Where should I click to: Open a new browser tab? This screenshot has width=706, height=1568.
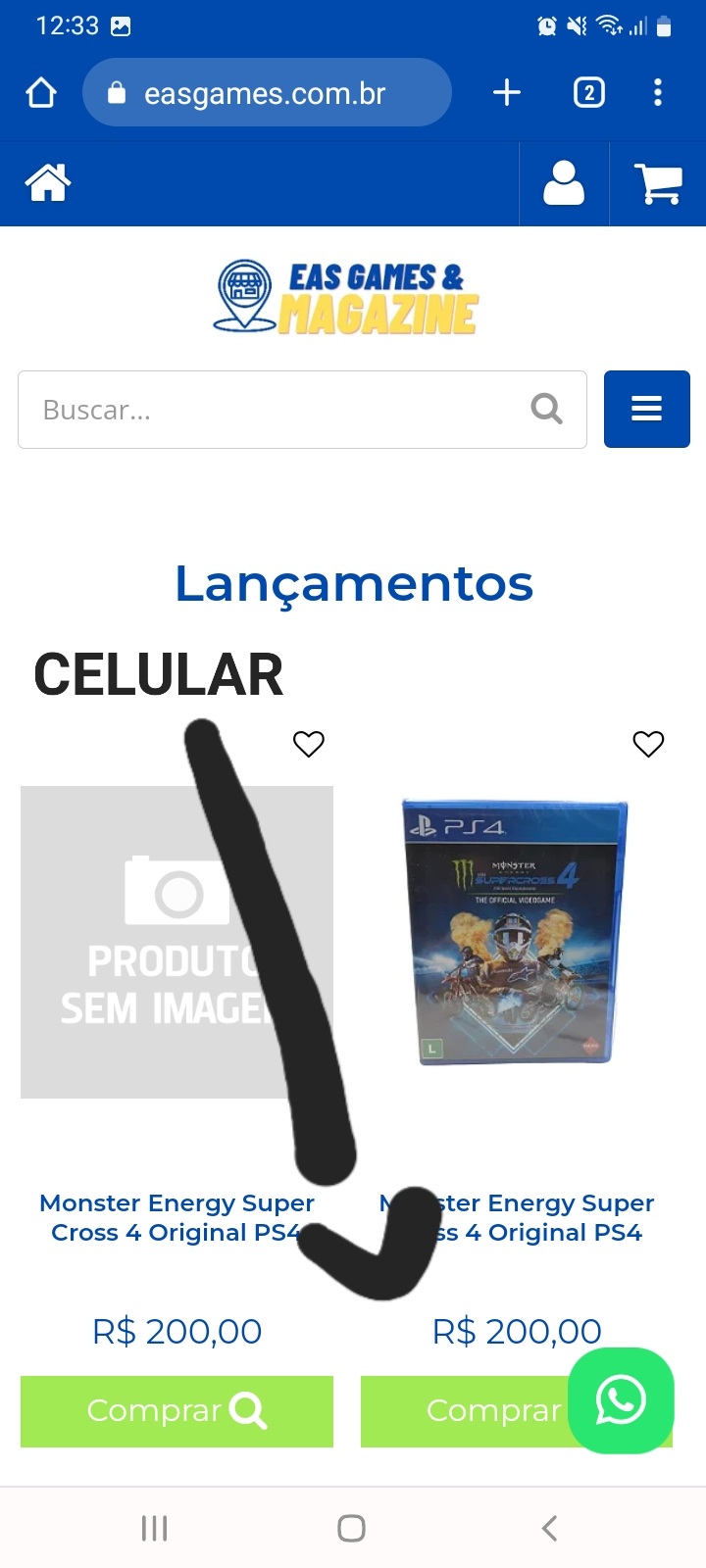(x=507, y=93)
